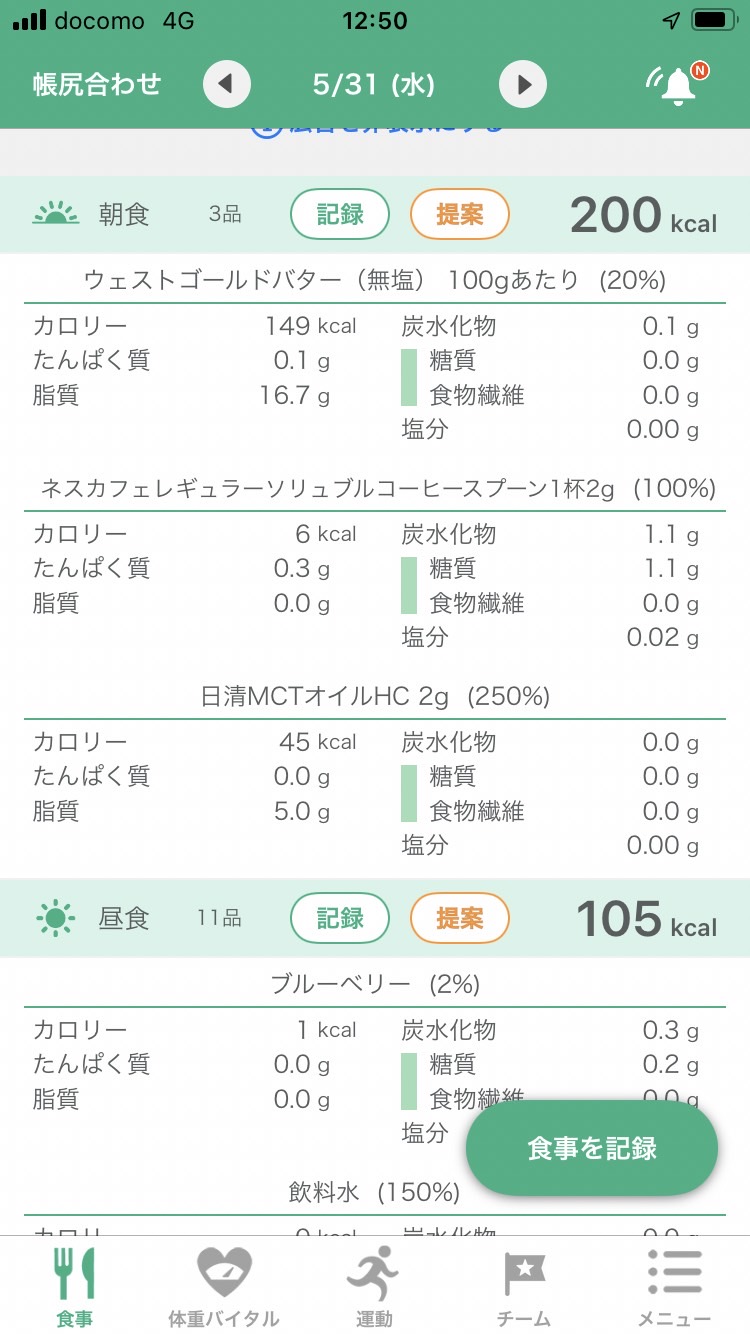The height and width of the screenshot is (1334, 750).
Task: Select the 食事 tab
Action: tap(74, 1286)
